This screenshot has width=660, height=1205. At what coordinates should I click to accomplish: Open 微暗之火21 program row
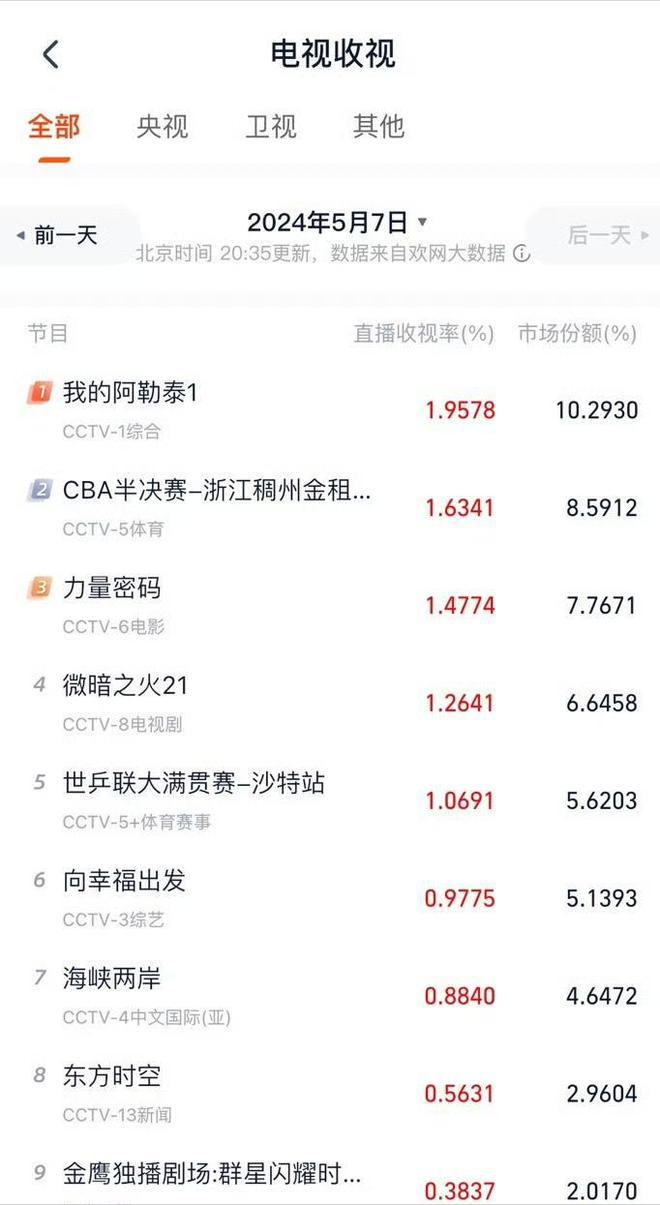330,703
